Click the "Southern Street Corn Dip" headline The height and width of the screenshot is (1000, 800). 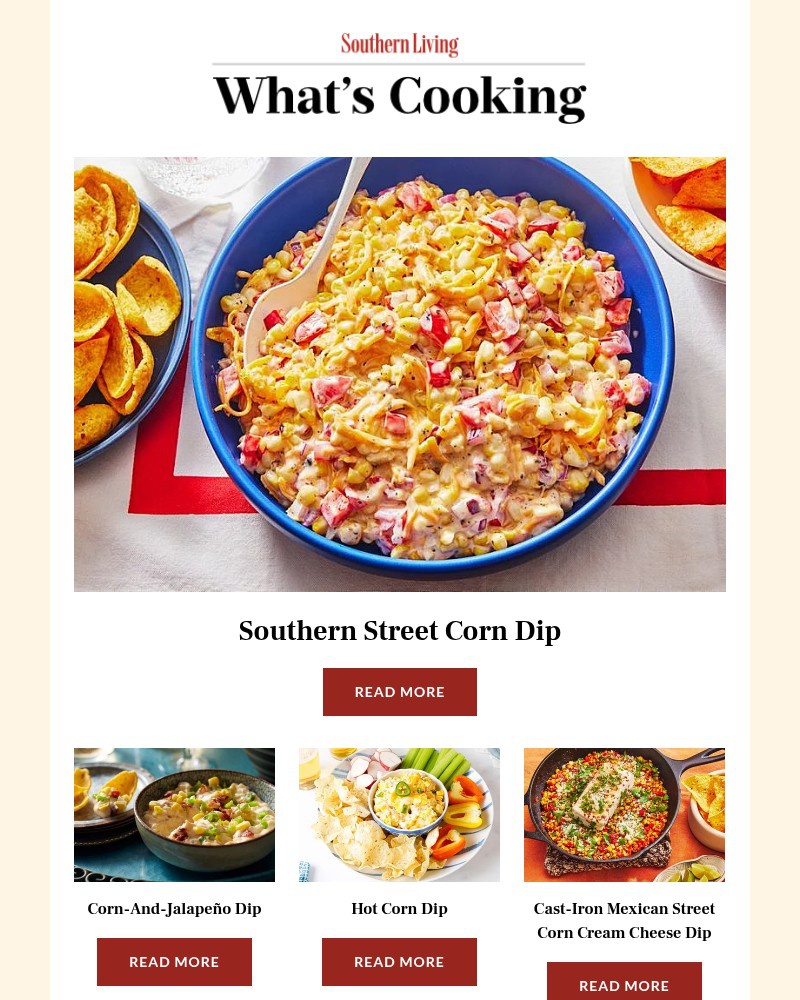400,631
